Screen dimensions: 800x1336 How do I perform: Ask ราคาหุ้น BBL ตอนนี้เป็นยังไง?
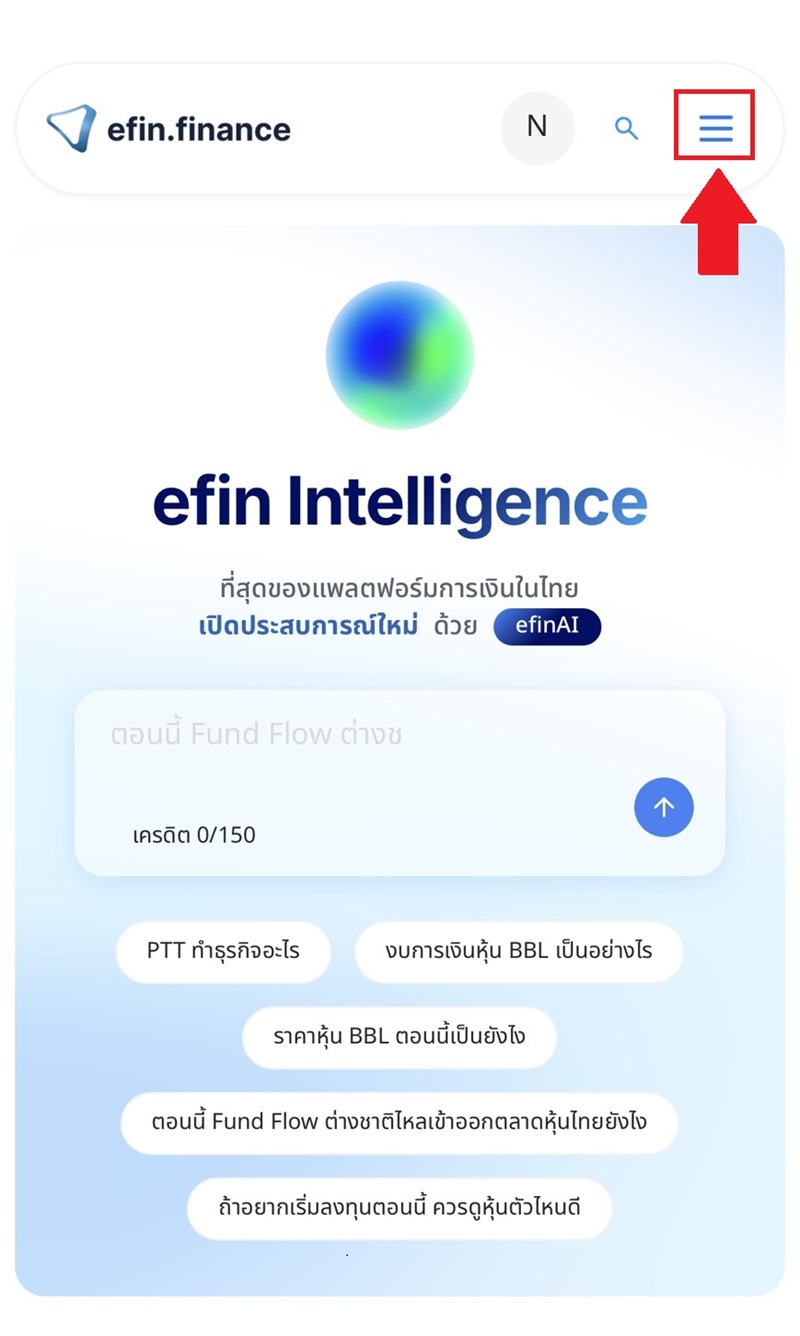point(399,1036)
